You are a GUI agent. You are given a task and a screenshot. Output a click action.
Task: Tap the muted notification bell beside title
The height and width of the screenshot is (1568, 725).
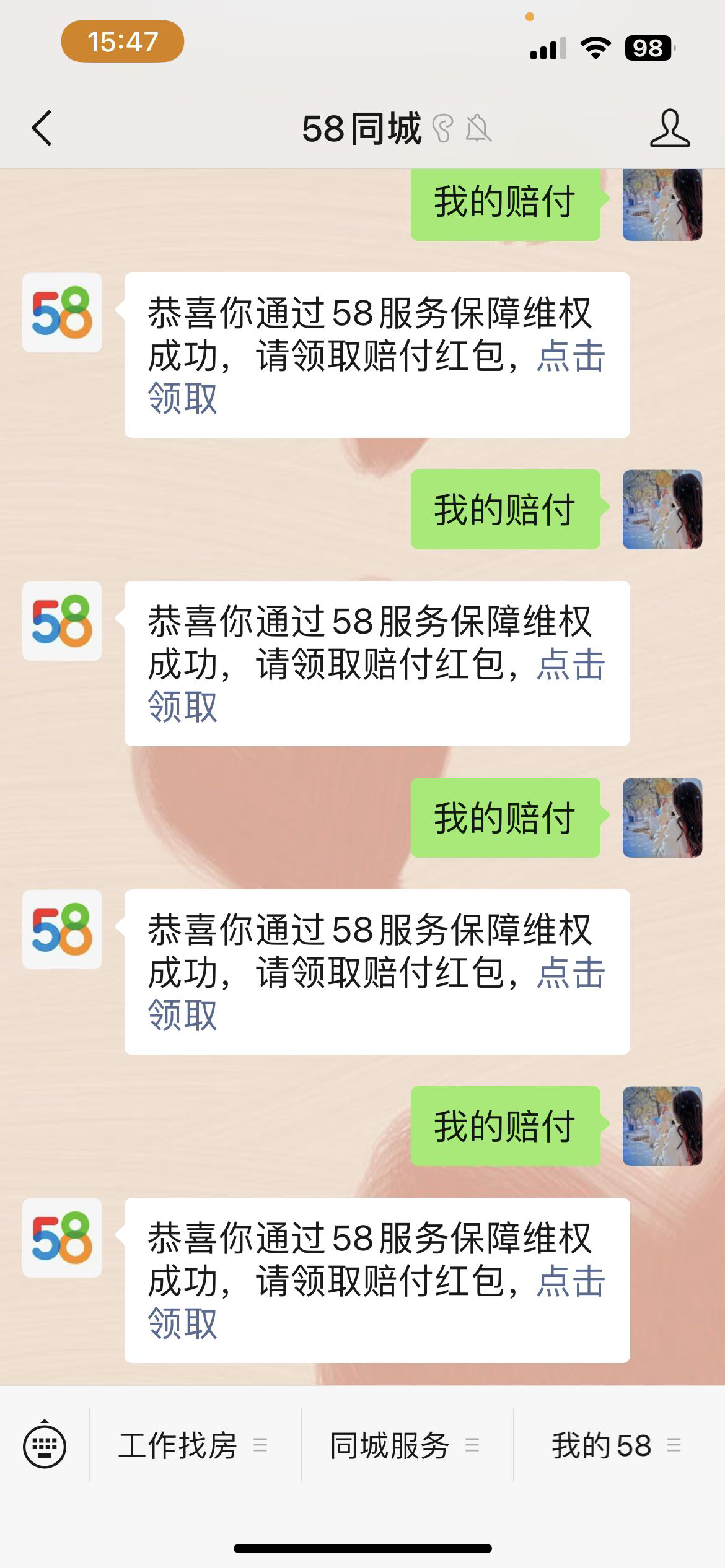pos(477,129)
